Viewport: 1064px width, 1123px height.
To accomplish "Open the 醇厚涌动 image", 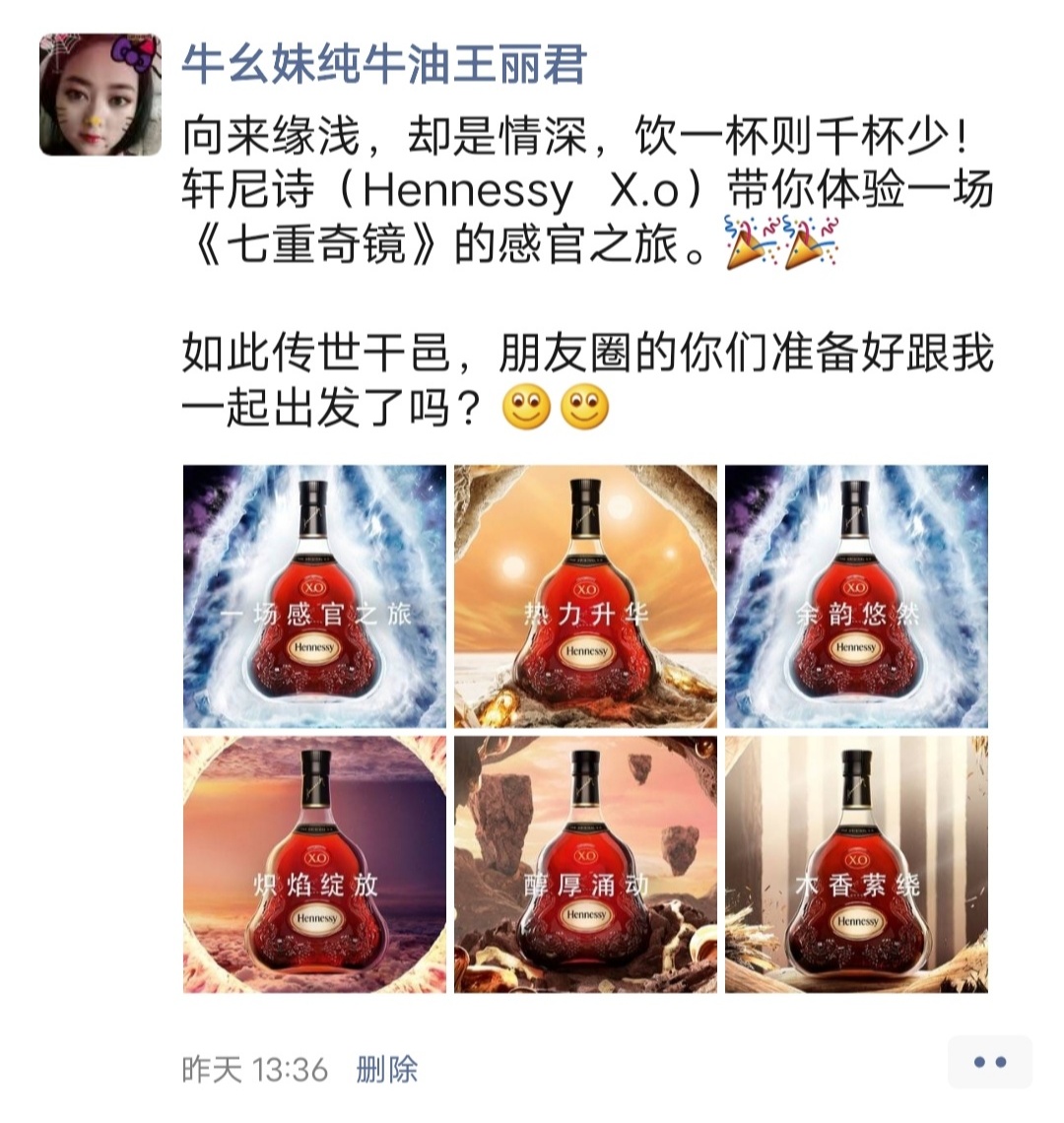I will pyautogui.click(x=585, y=864).
